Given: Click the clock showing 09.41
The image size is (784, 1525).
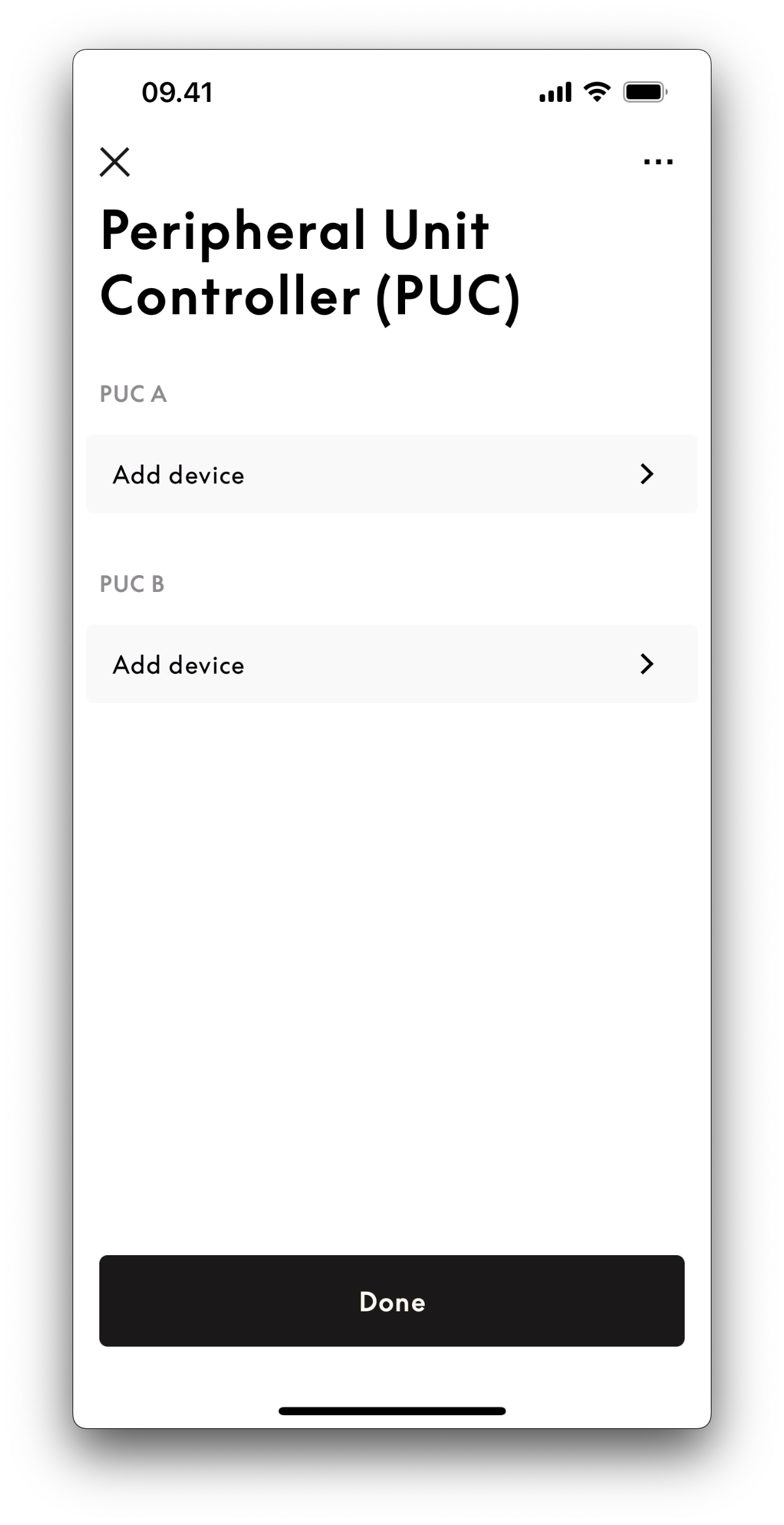Looking at the screenshot, I should click(177, 92).
